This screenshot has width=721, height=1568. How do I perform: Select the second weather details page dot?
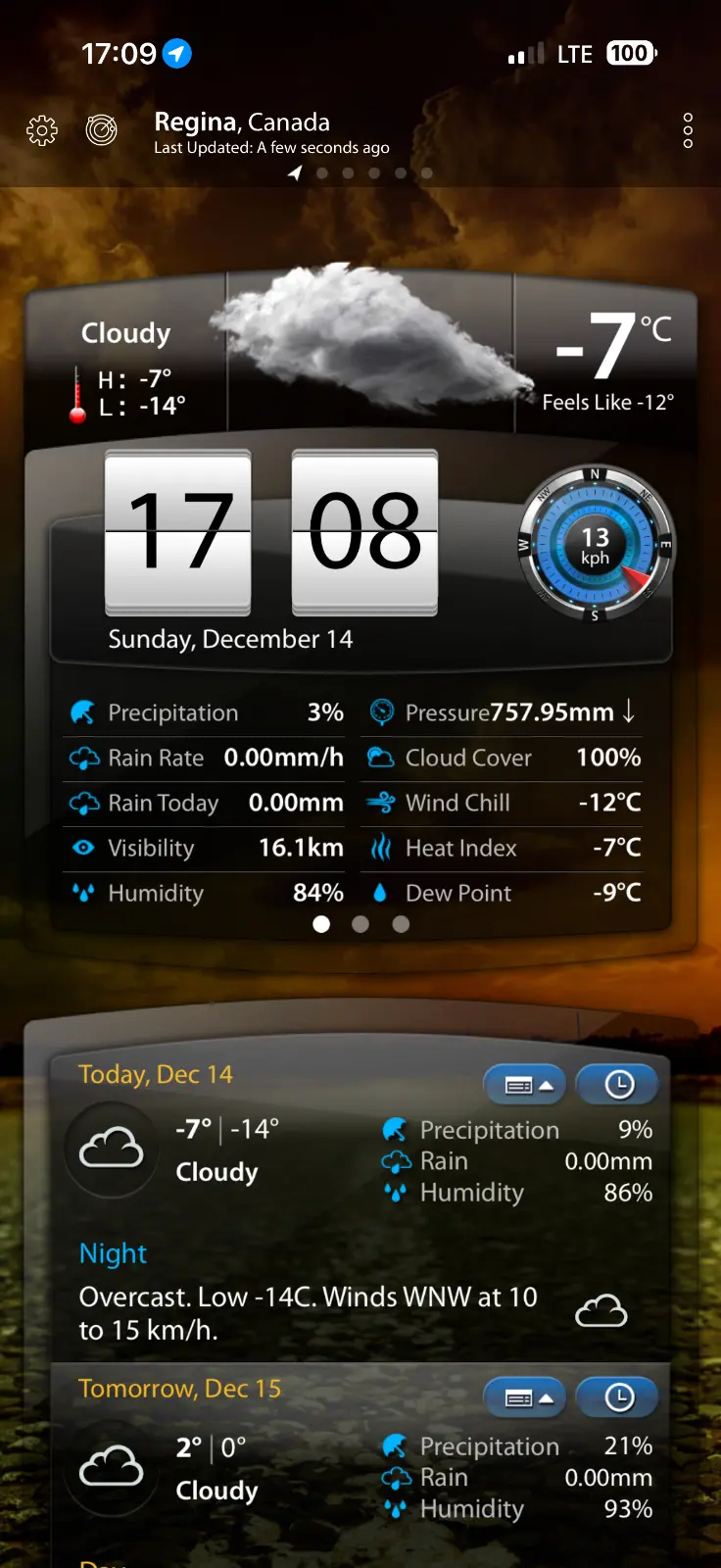coord(360,924)
